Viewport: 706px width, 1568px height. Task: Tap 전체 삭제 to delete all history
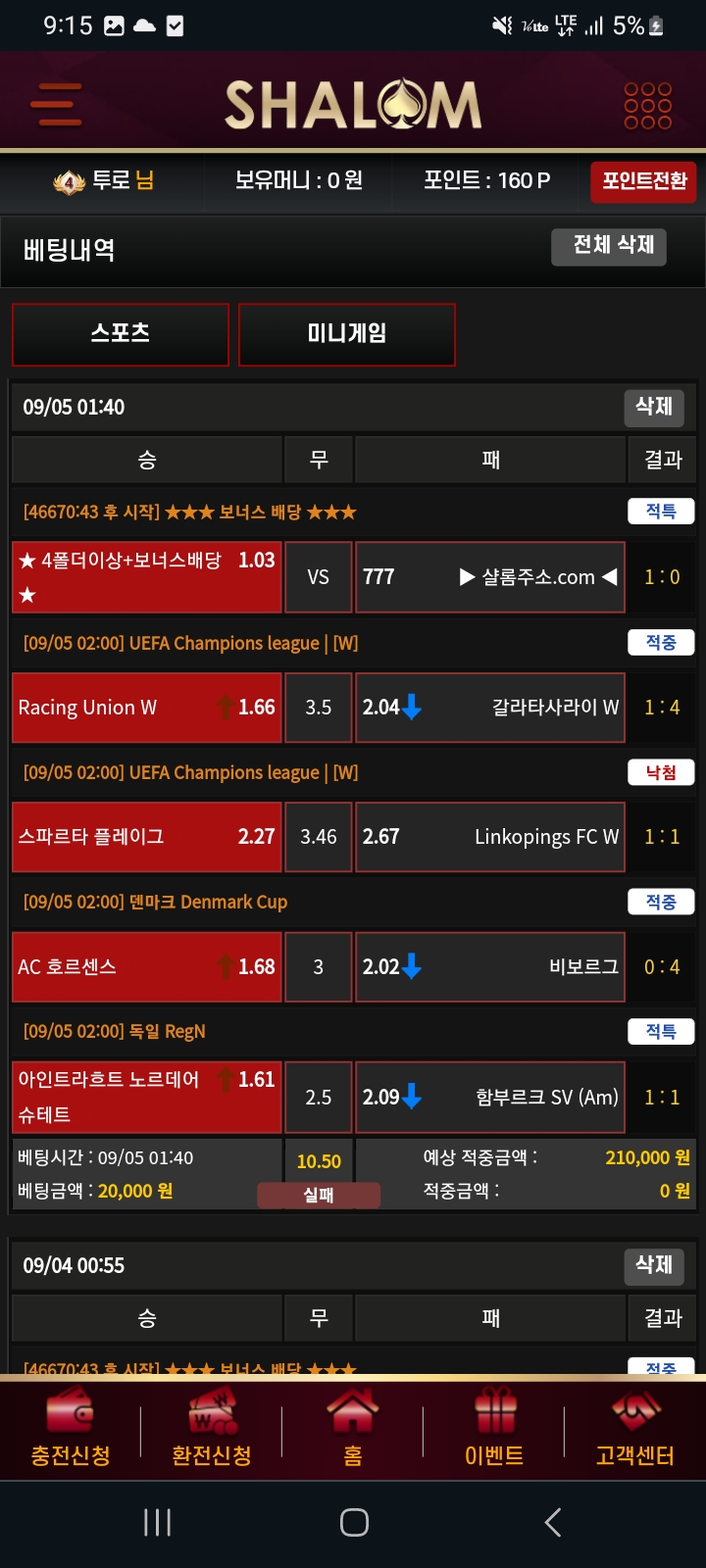[x=613, y=245]
